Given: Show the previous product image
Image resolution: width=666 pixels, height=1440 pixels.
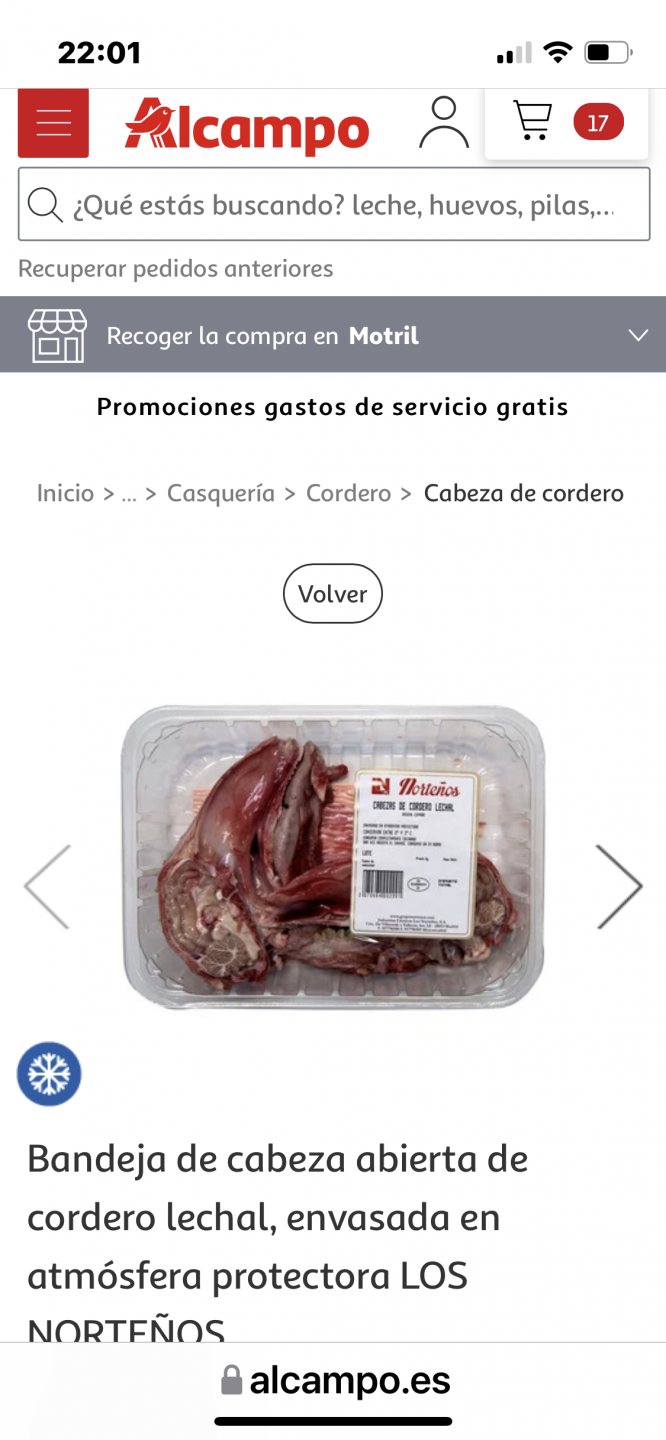Looking at the screenshot, I should (47, 886).
